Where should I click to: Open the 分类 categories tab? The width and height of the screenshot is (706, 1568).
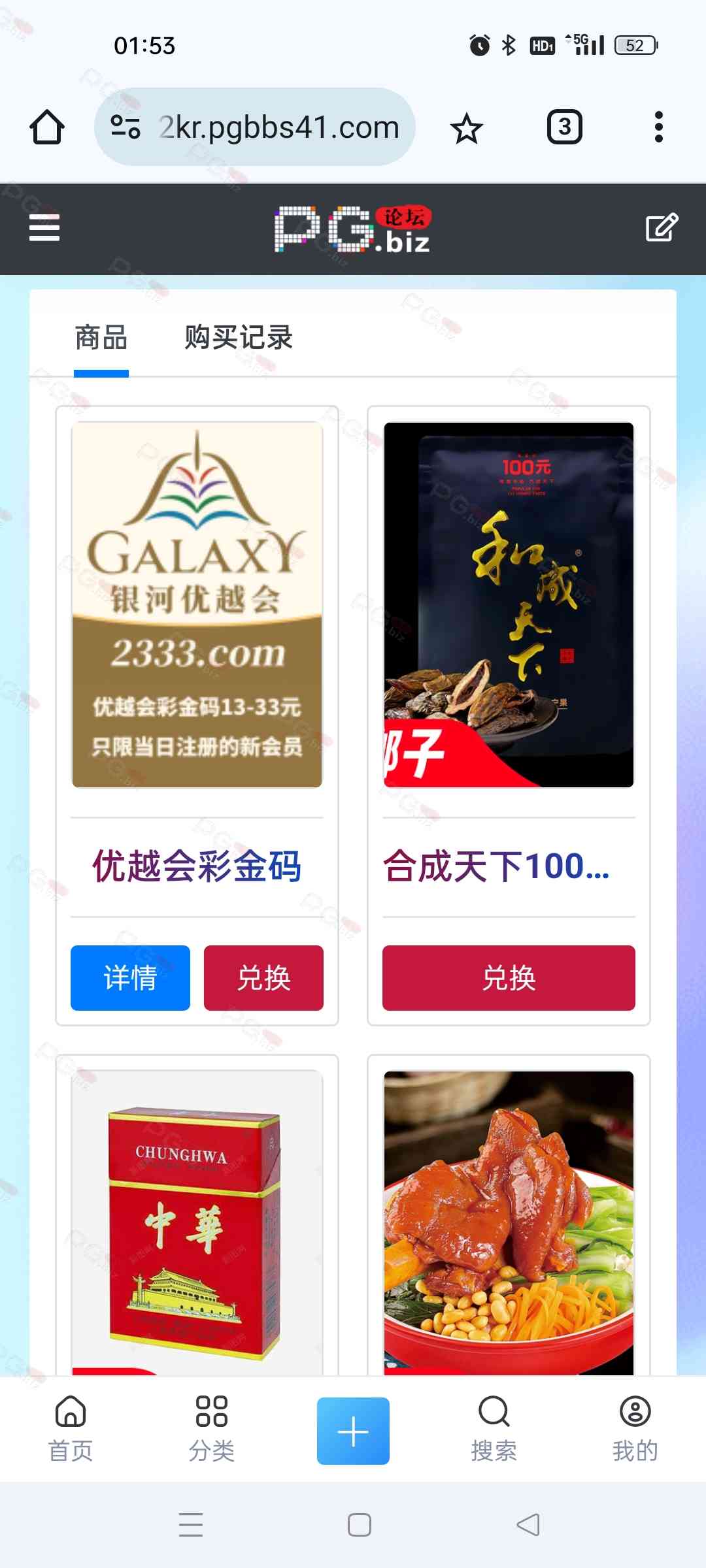pos(212,1428)
